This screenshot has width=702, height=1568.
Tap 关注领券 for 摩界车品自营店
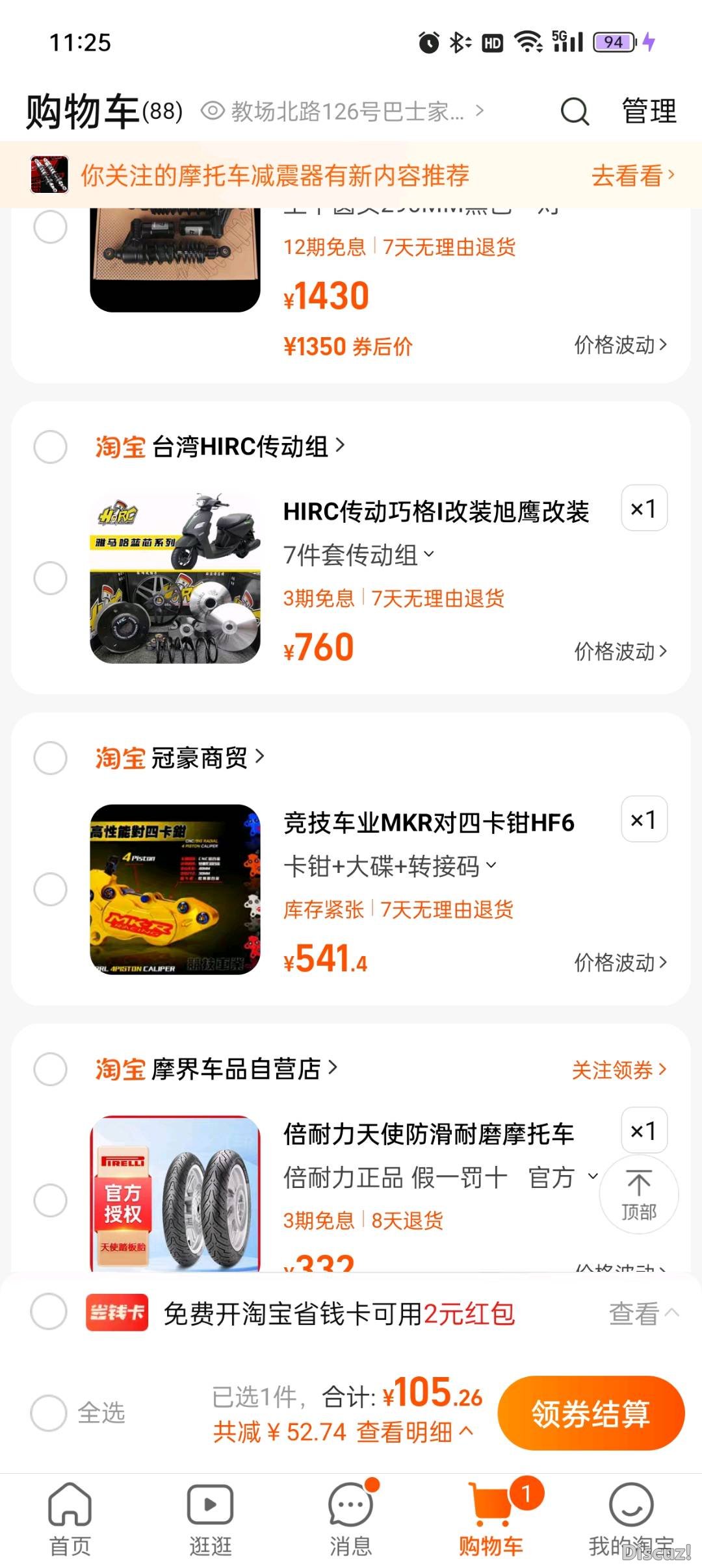point(619,1070)
